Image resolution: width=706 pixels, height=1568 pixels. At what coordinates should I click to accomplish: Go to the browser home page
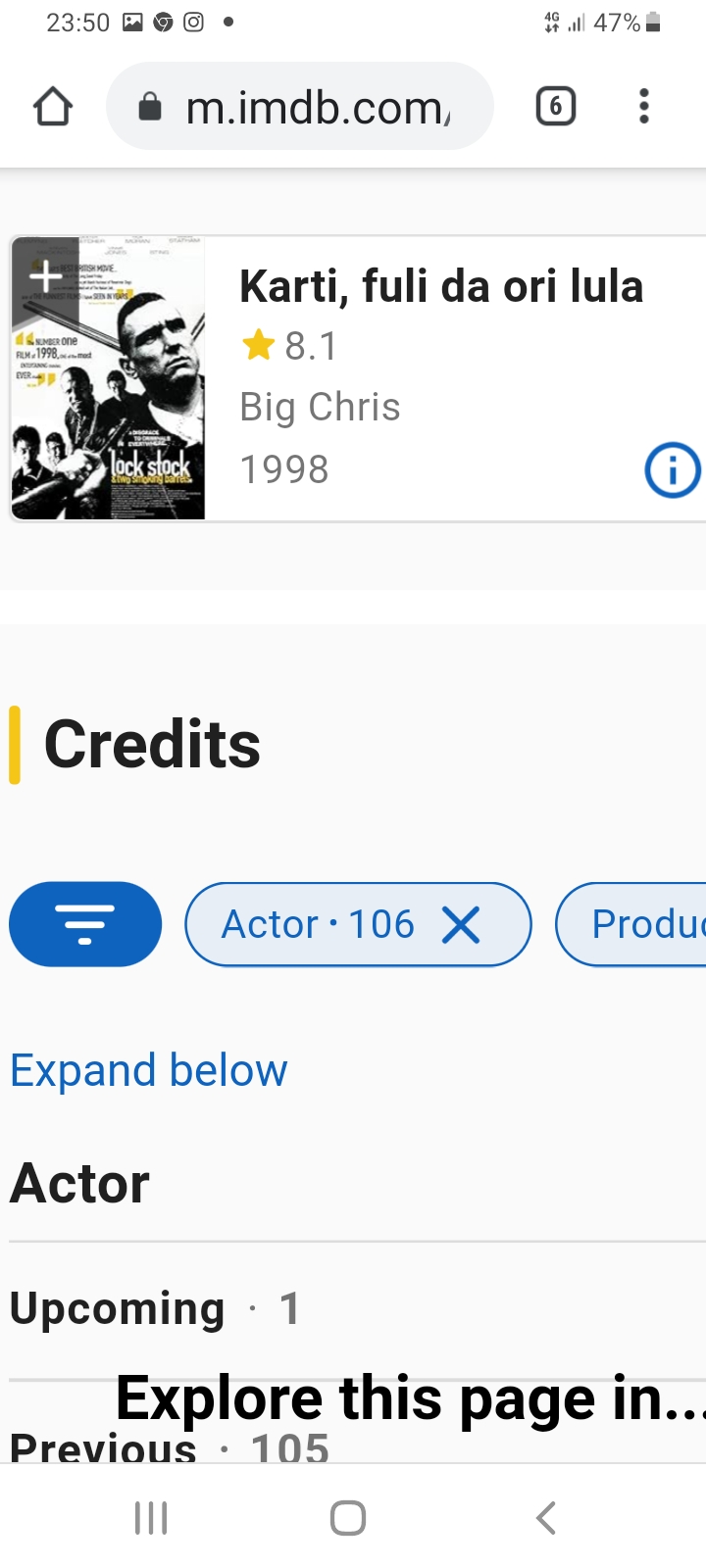53,107
